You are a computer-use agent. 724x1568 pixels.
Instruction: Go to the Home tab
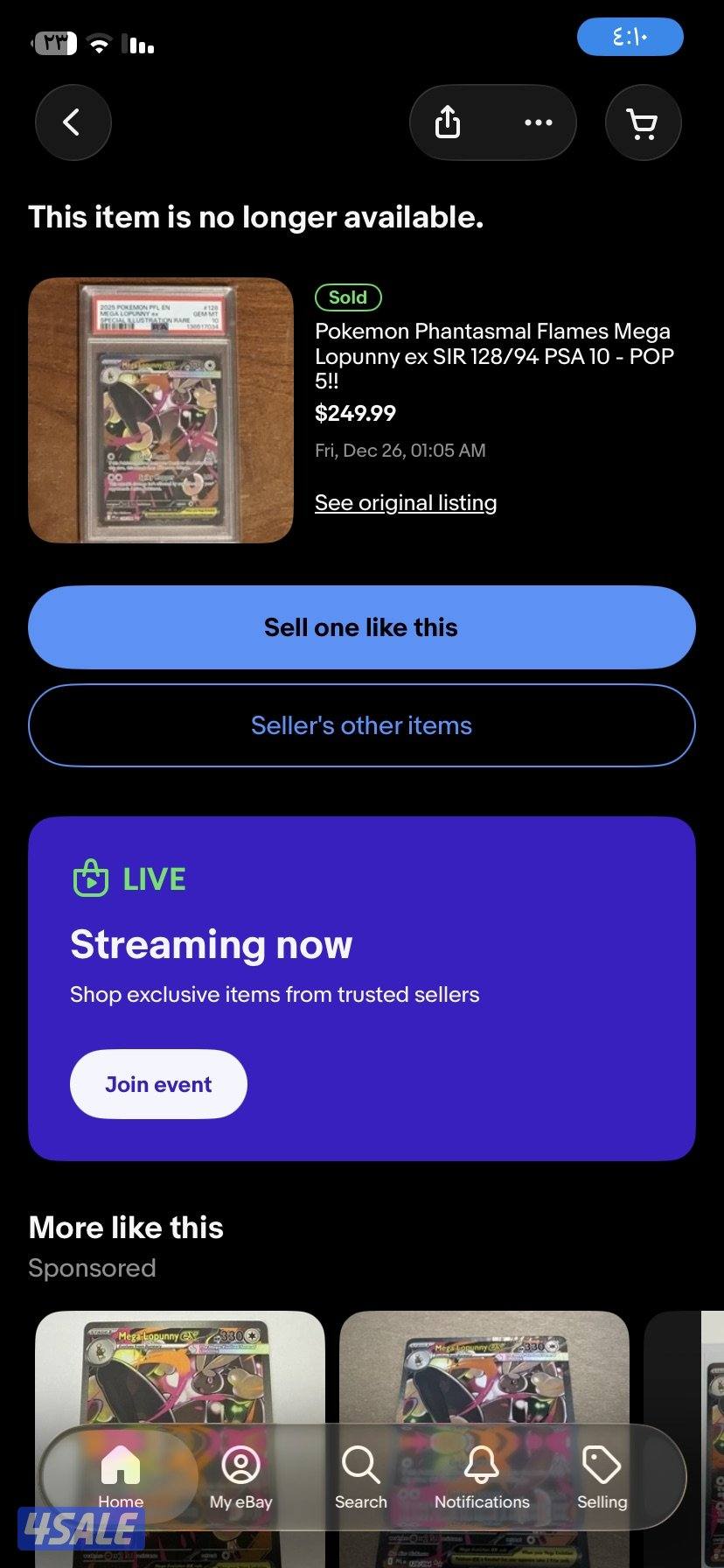click(x=121, y=1477)
